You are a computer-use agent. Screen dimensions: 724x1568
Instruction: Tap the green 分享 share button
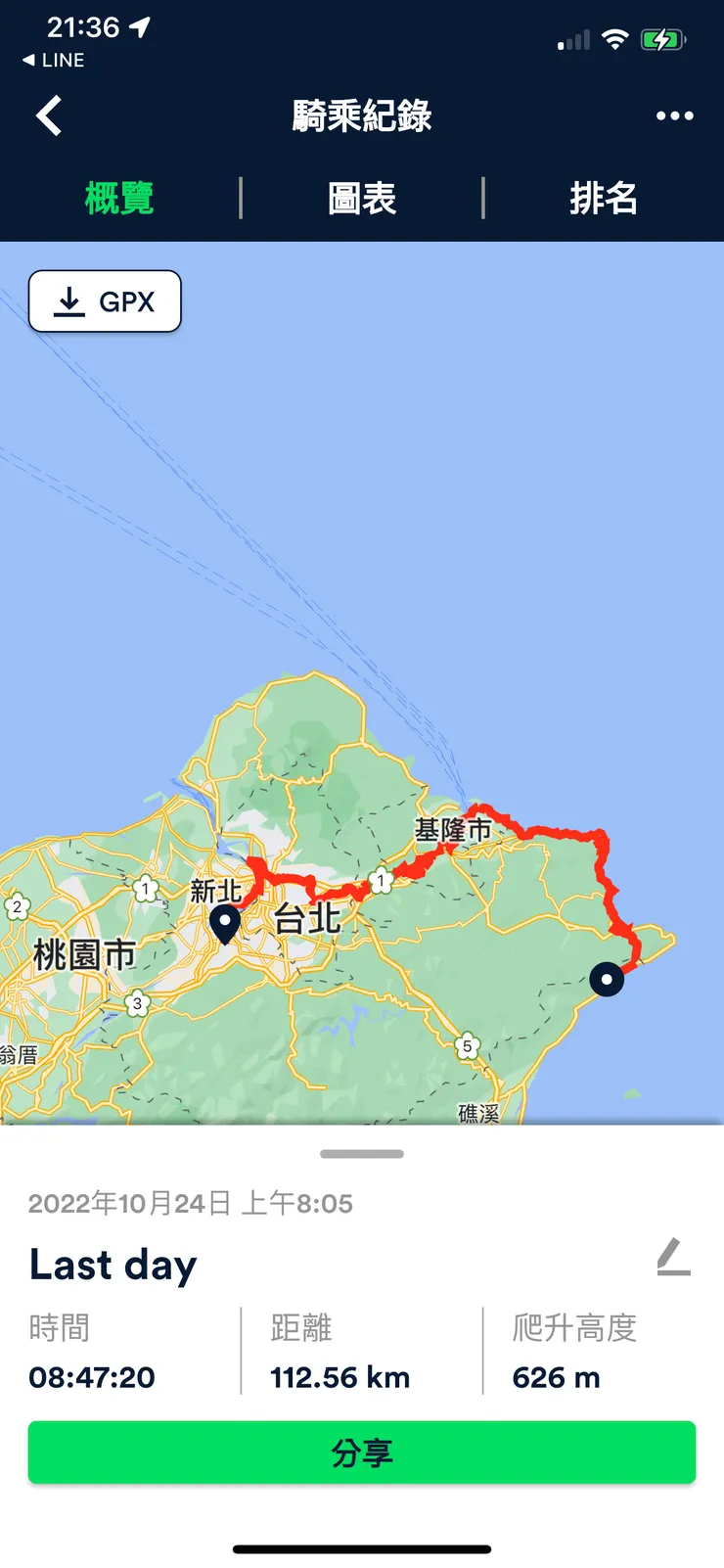(362, 1453)
